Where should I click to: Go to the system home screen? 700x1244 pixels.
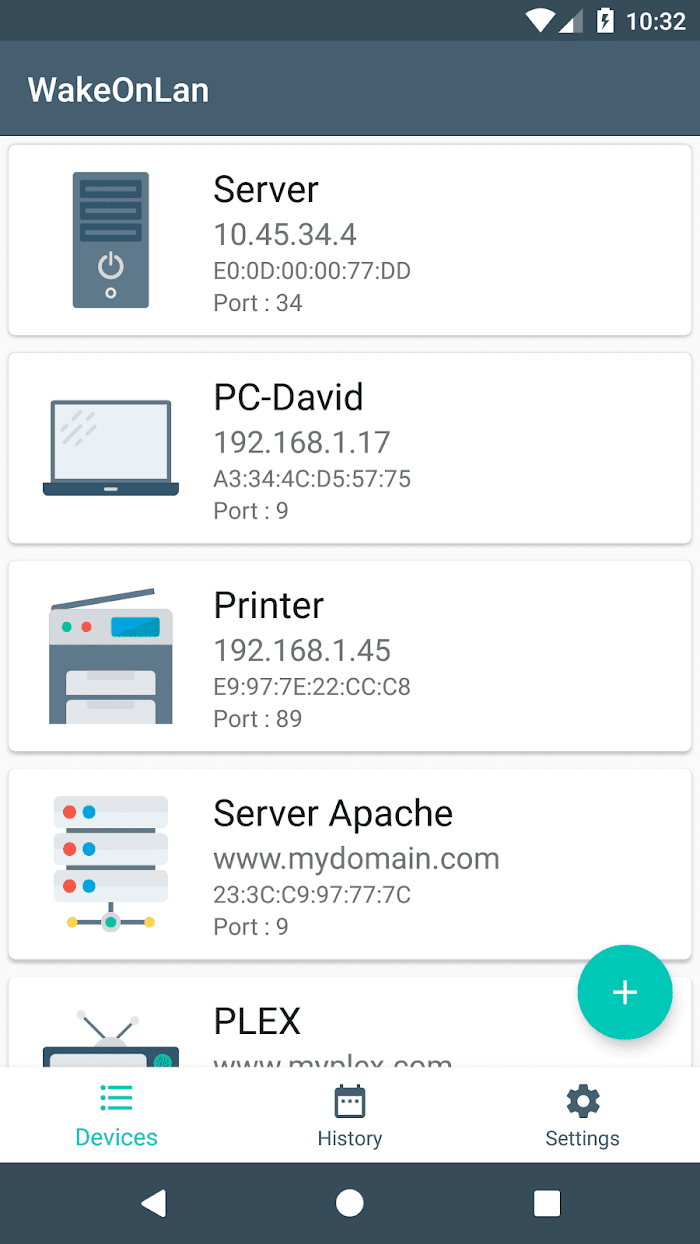pos(350,1203)
